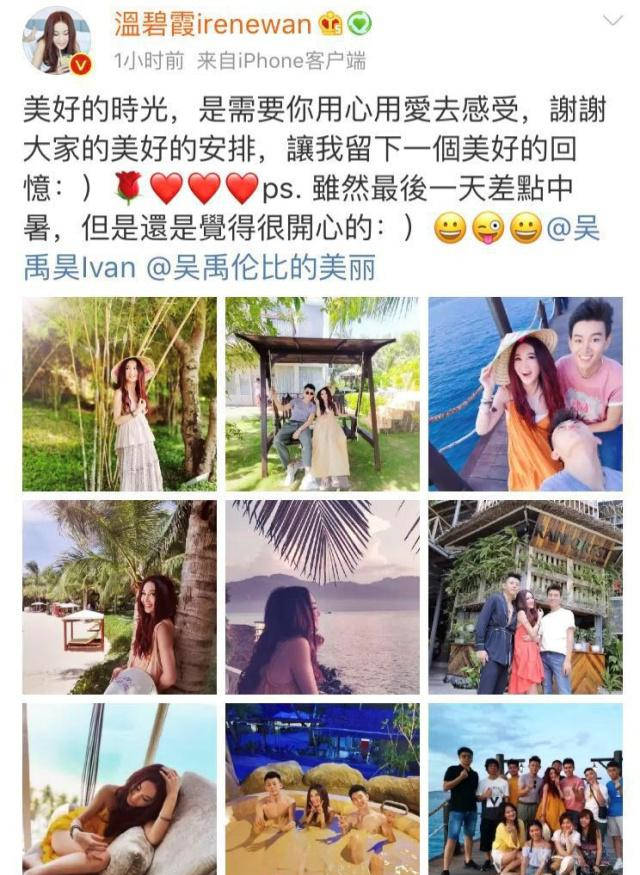The width and height of the screenshot is (640, 875).
Task: View photo of three people in mud bath
Action: point(322,788)
